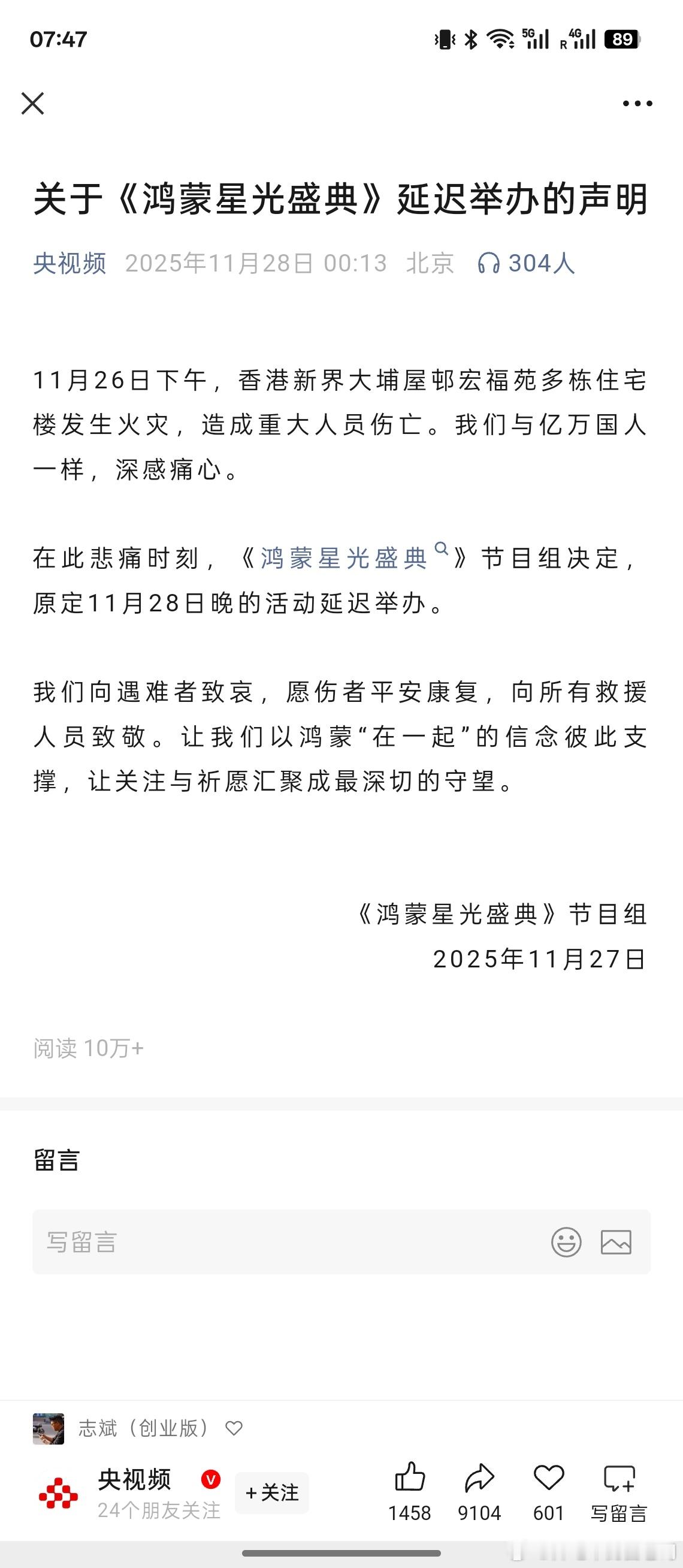The image size is (683, 1568).
Task: Select the 央视频 author name under title
Action: 69,263
